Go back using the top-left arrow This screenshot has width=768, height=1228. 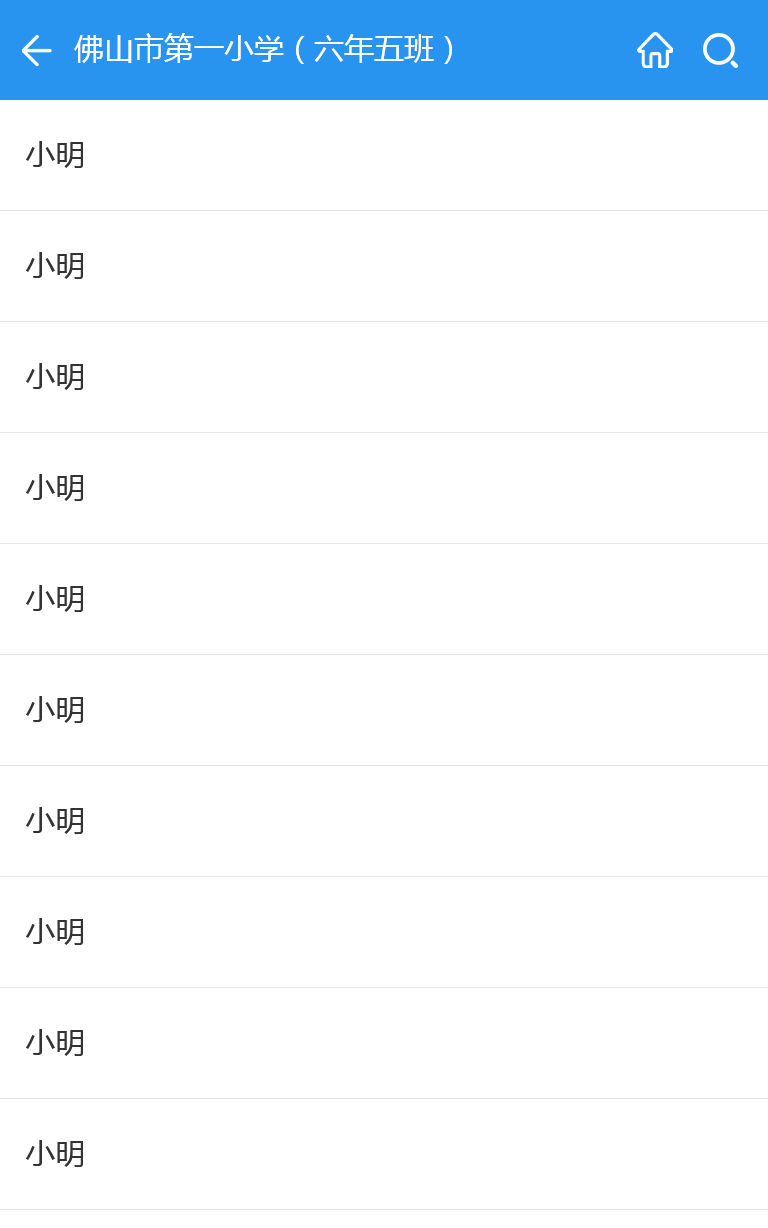click(36, 50)
